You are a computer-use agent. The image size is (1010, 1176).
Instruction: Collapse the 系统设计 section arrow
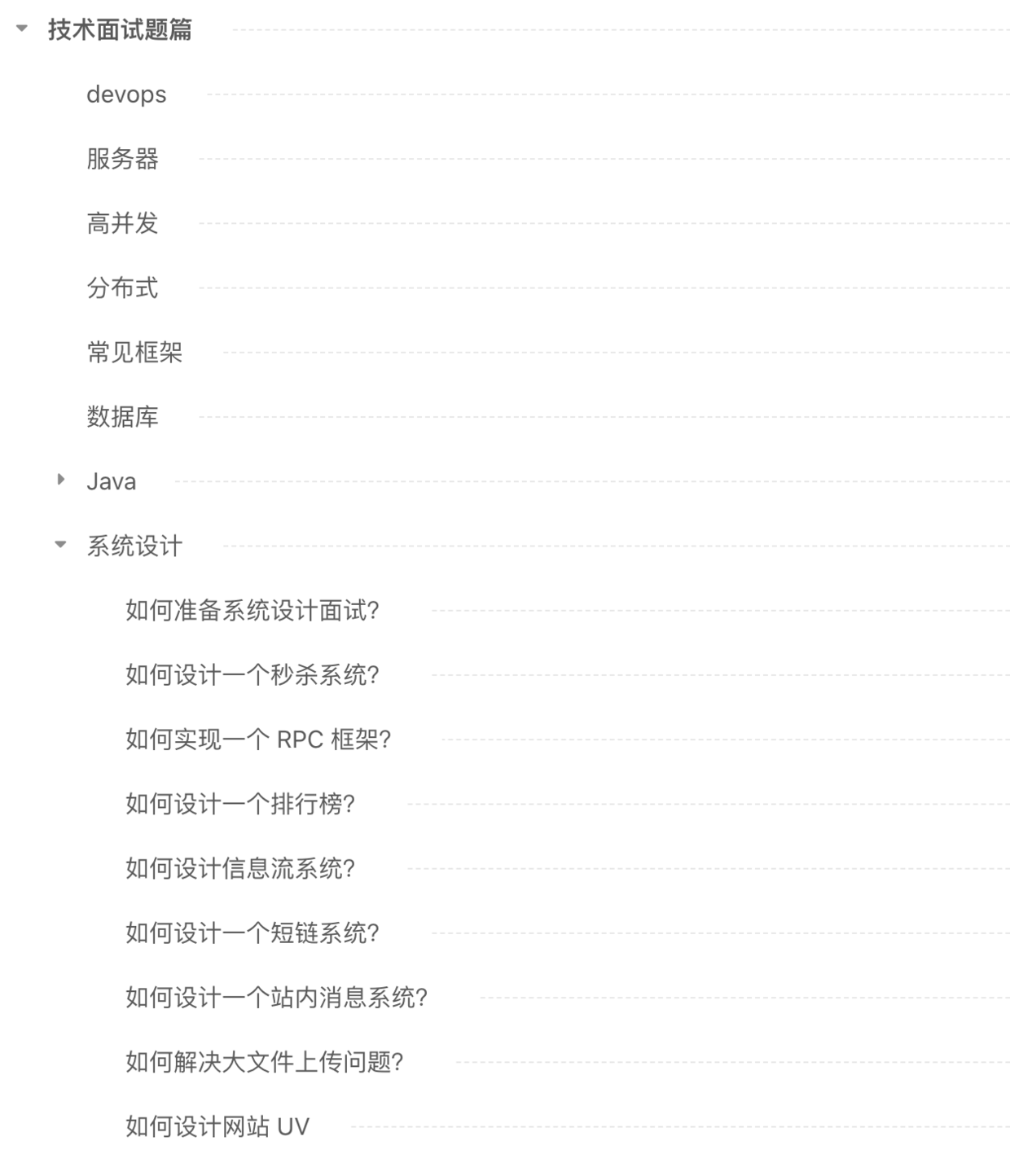60,545
